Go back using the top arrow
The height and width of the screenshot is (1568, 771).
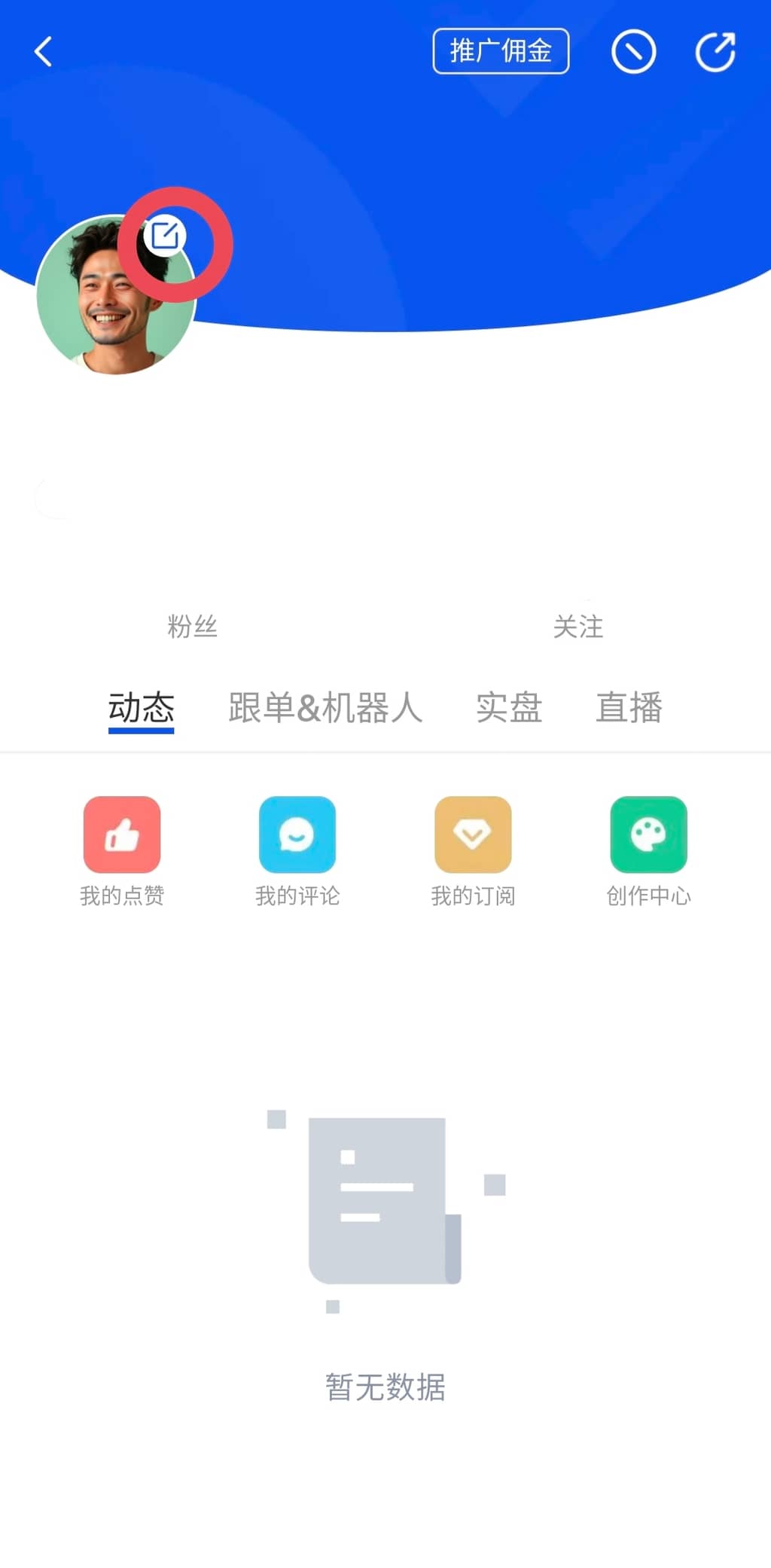(x=44, y=51)
